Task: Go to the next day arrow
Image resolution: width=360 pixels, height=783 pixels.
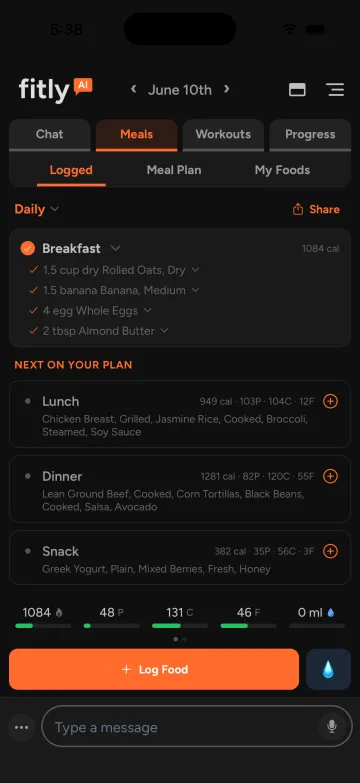Action: pyautogui.click(x=226, y=89)
